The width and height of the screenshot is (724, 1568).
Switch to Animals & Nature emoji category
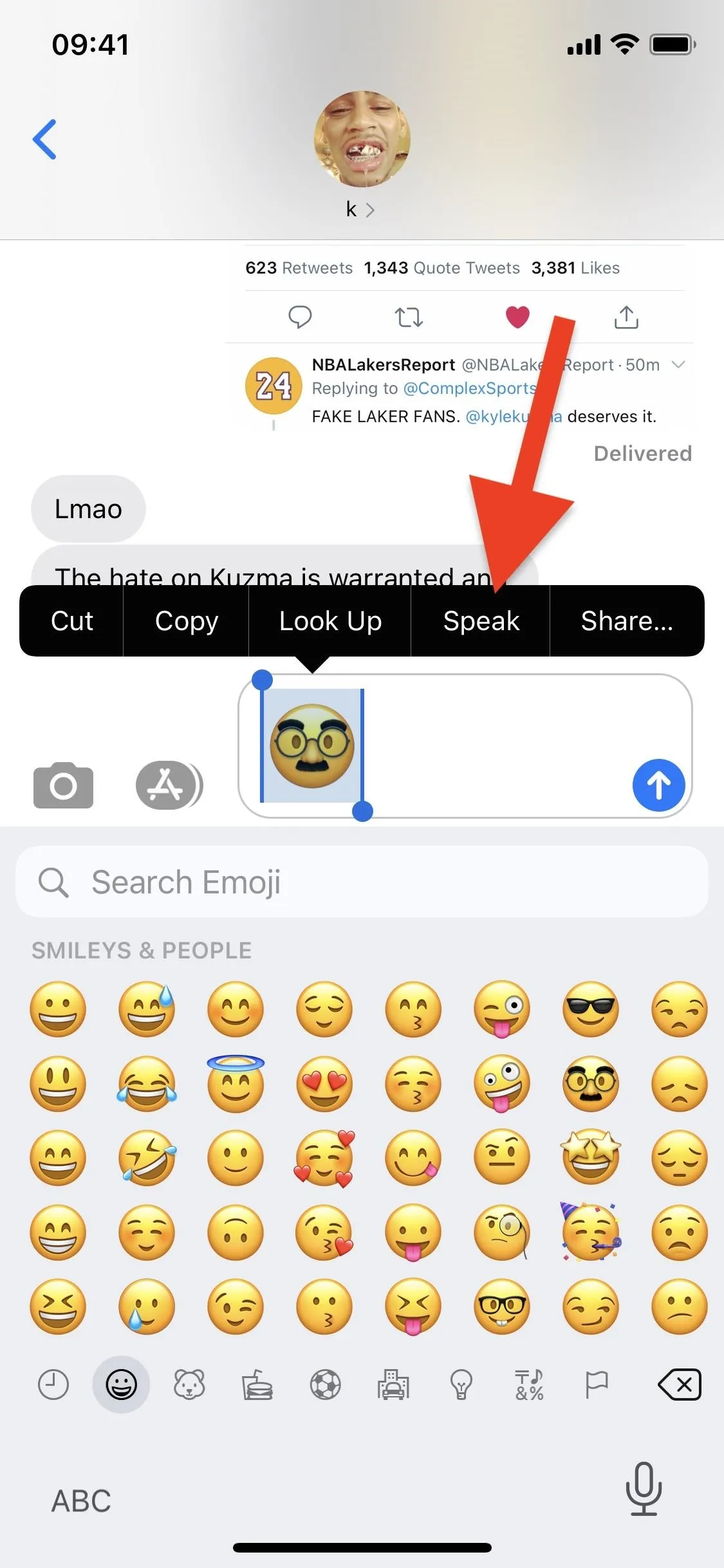[189, 1385]
